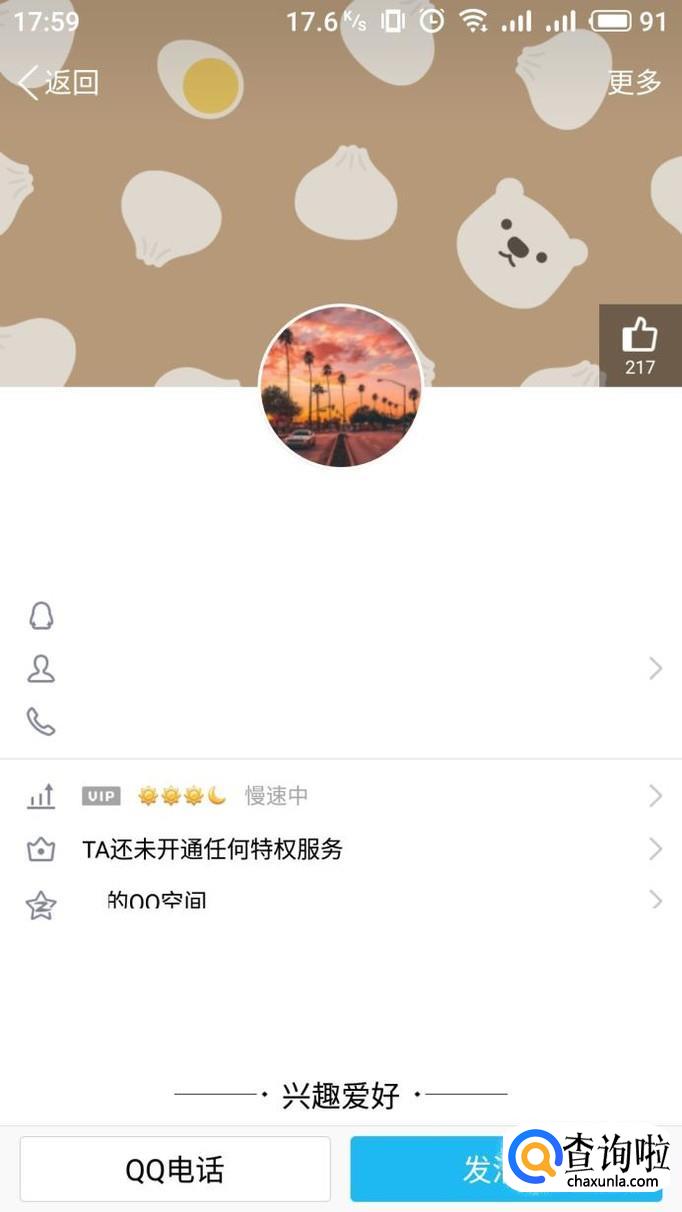View the profile avatar photo
This screenshot has height=1212, width=682.
[x=340, y=386]
